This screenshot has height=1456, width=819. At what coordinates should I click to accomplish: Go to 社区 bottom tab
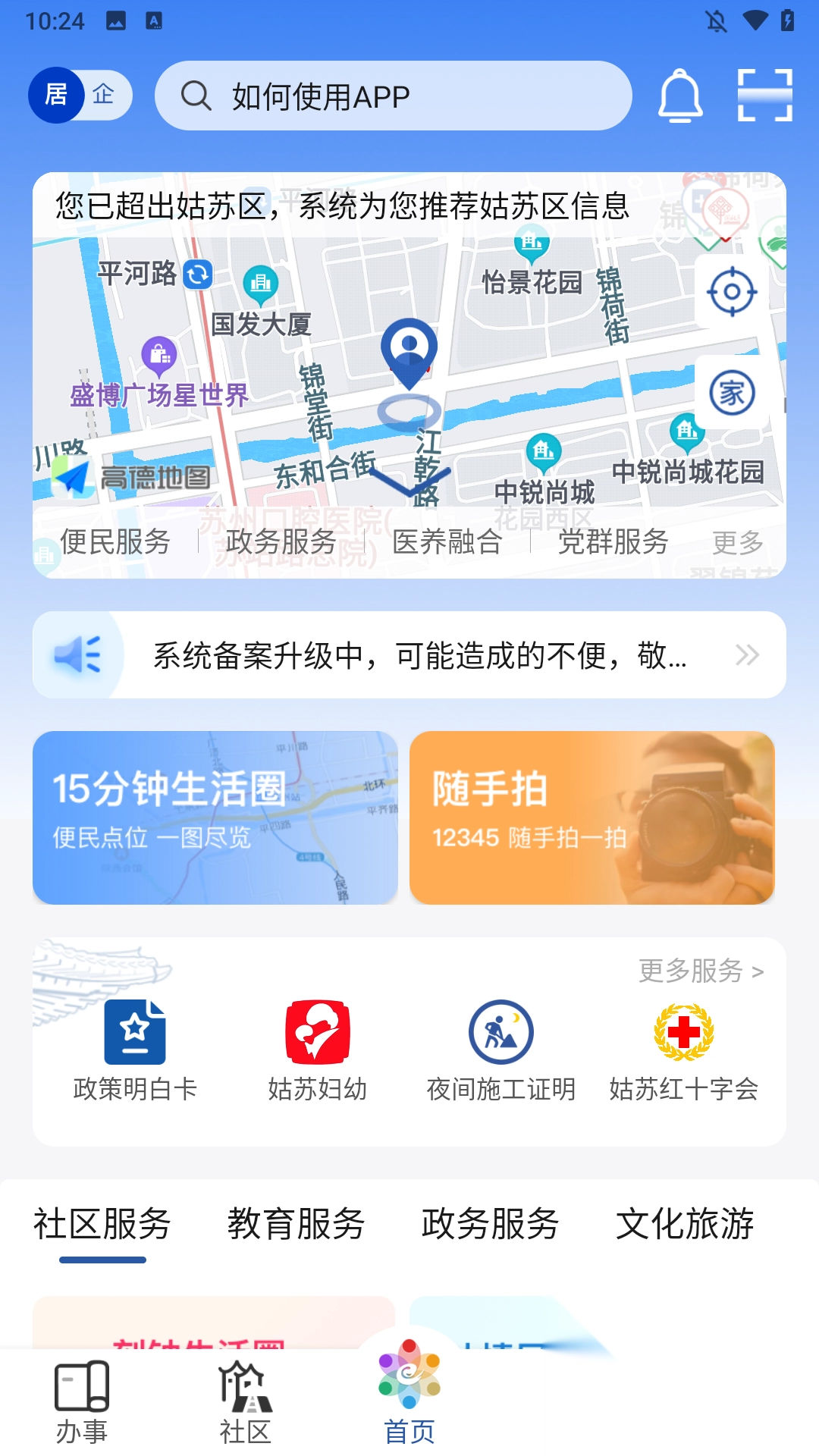pos(245,1403)
